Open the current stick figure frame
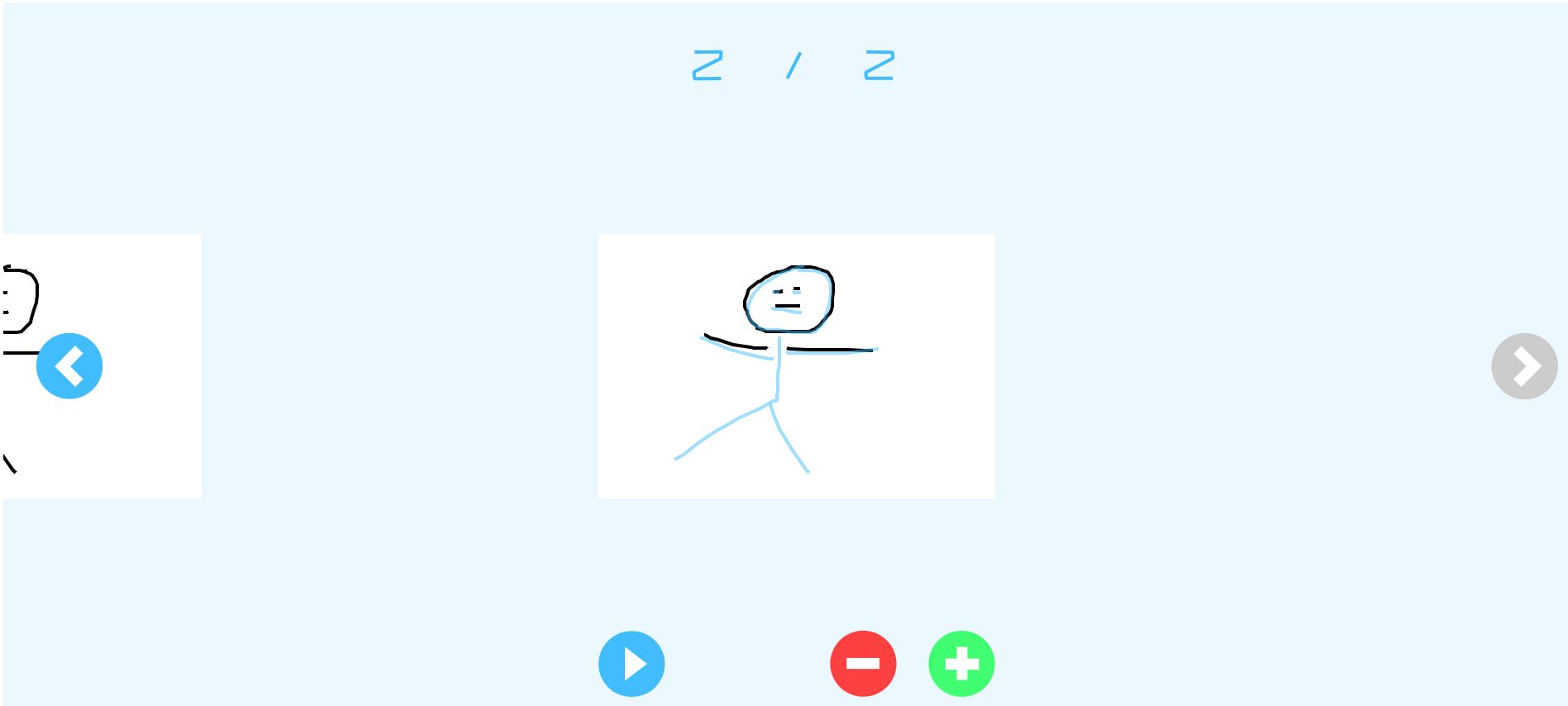The height and width of the screenshot is (706, 1568). [796, 366]
